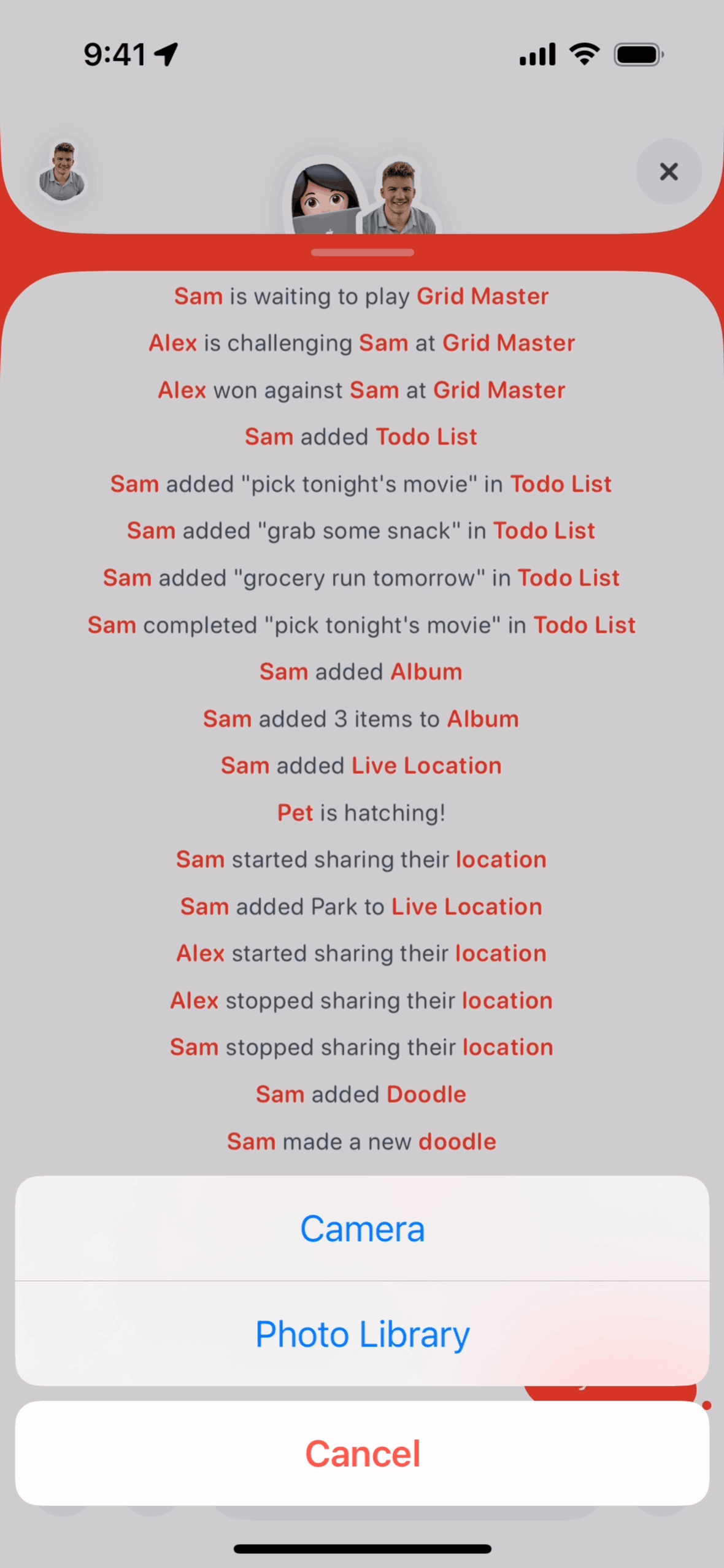Choose Camera from the action sheet
Viewport: 724px width, 1568px height.
[362, 1229]
